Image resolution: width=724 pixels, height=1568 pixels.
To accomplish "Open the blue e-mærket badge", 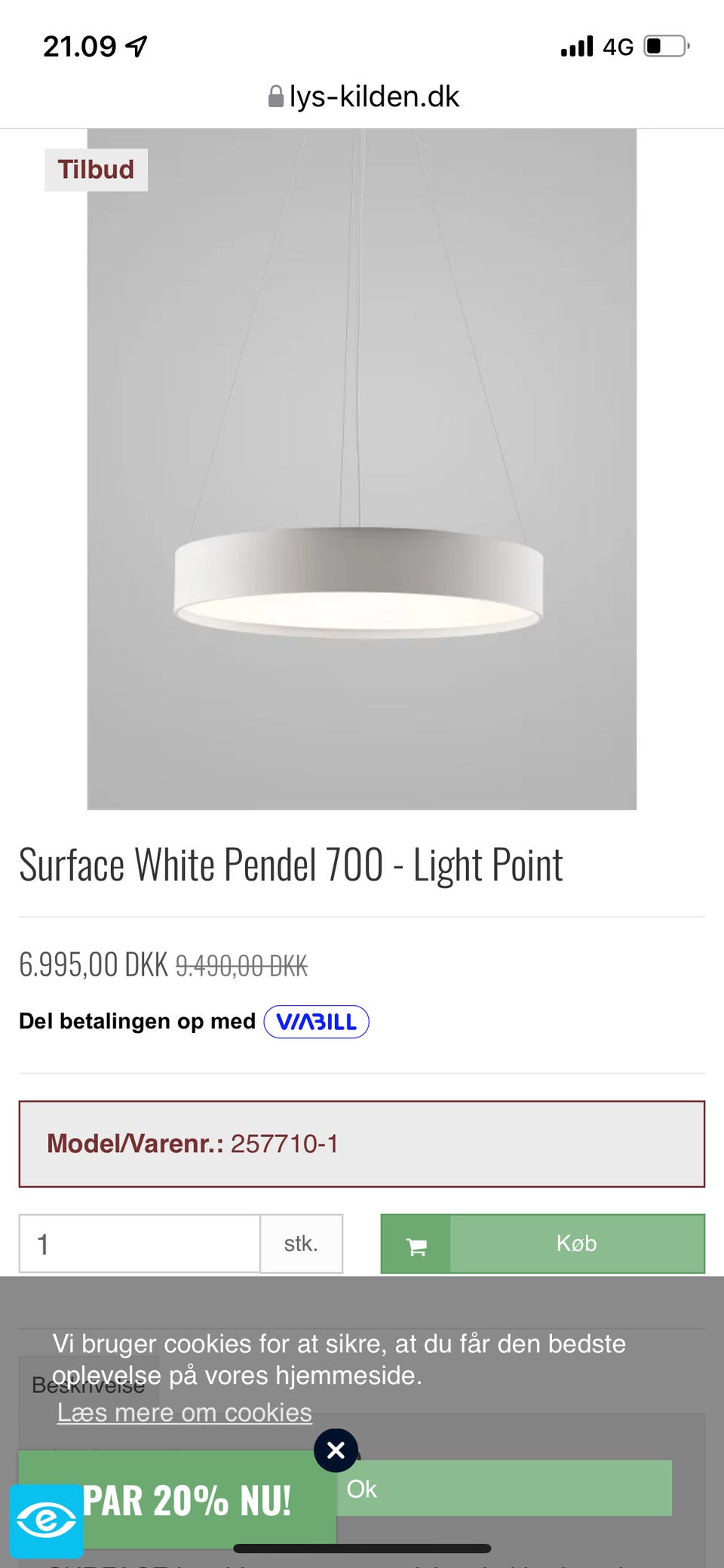I will [x=46, y=1520].
